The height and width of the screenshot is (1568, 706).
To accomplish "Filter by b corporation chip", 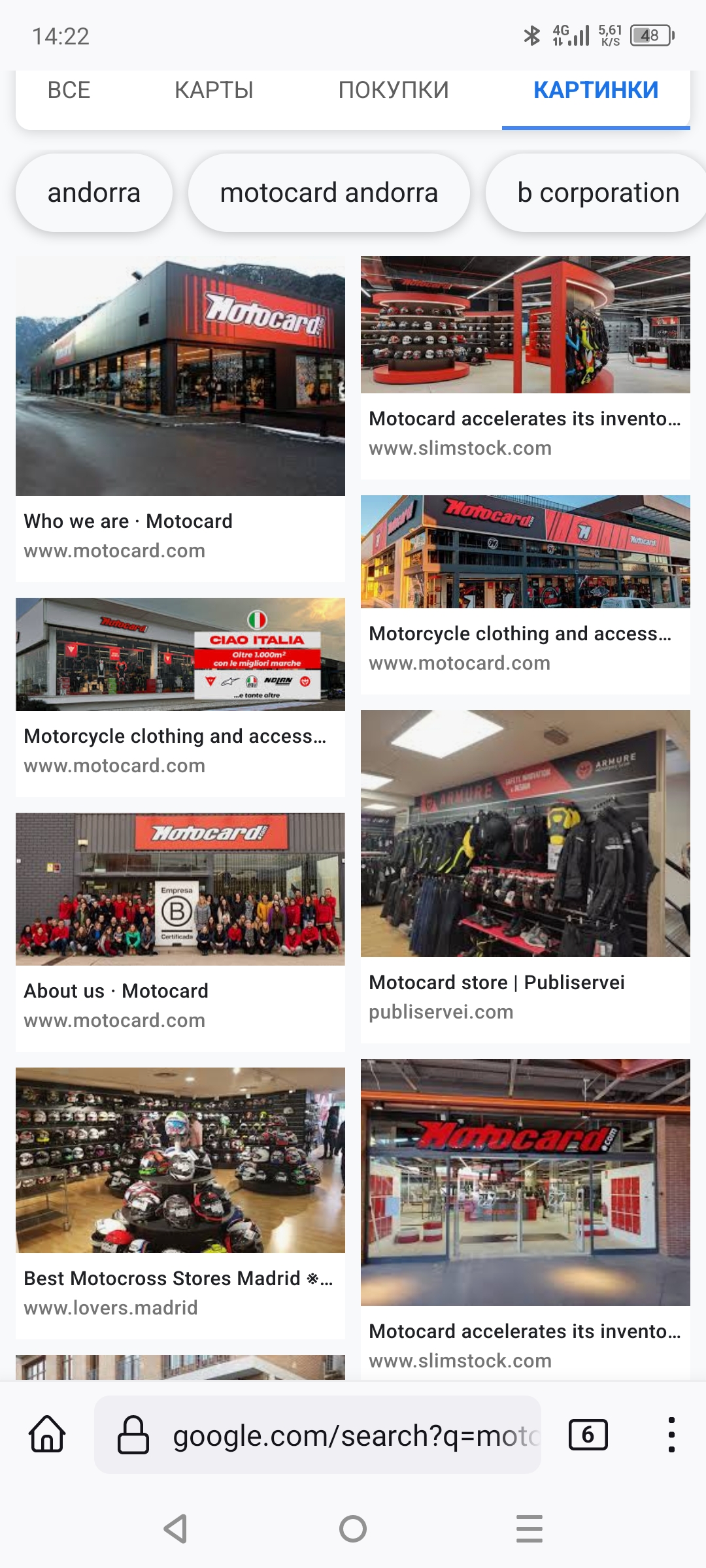I will pyautogui.click(x=597, y=193).
